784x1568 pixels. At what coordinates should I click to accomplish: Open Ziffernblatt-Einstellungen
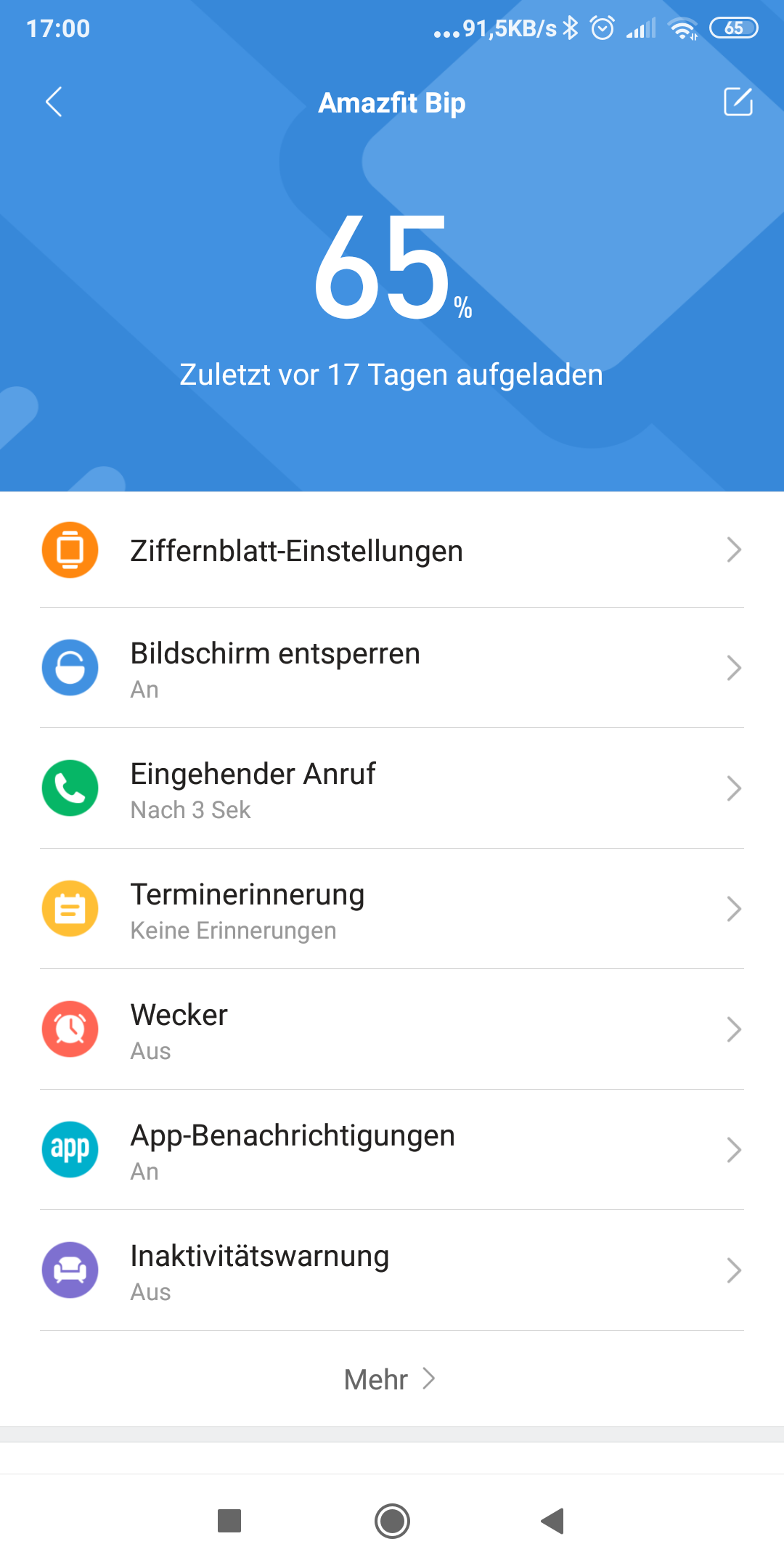392,551
